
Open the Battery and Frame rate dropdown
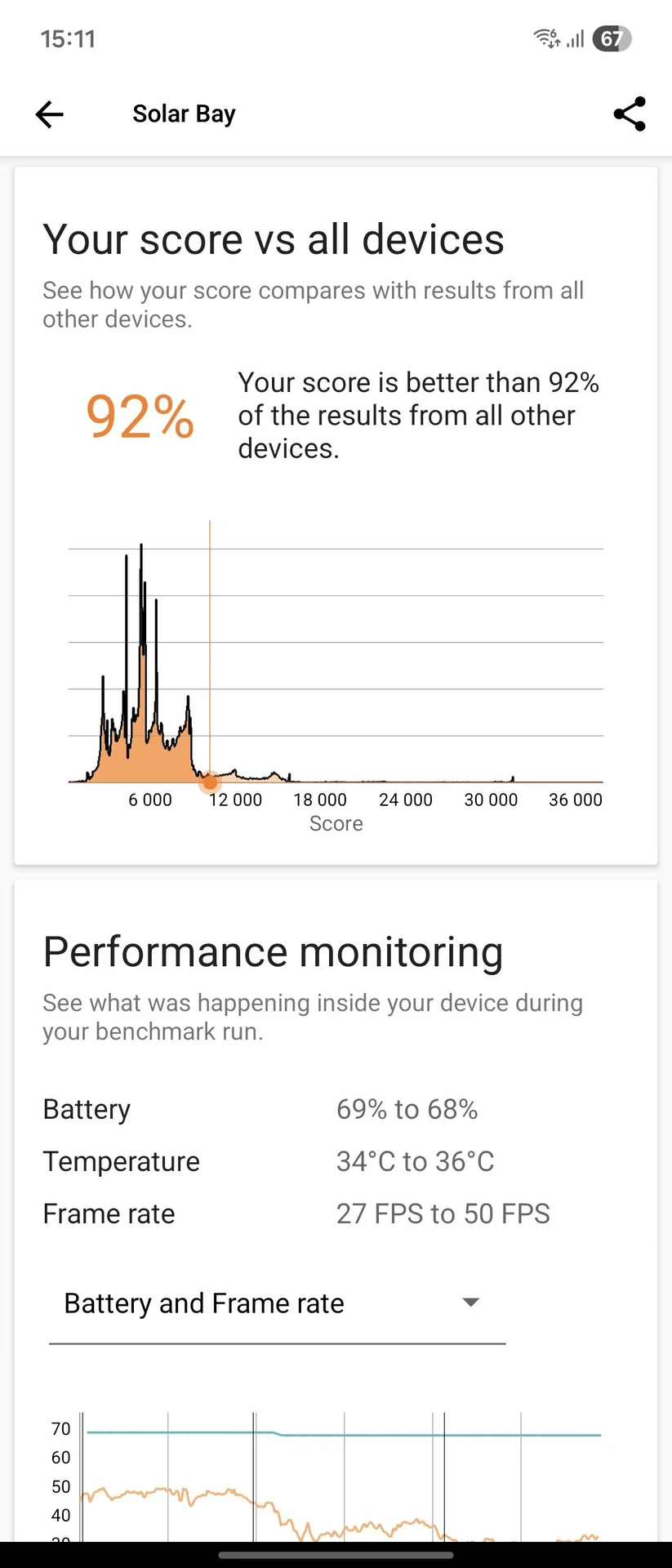pyautogui.click(x=276, y=1303)
